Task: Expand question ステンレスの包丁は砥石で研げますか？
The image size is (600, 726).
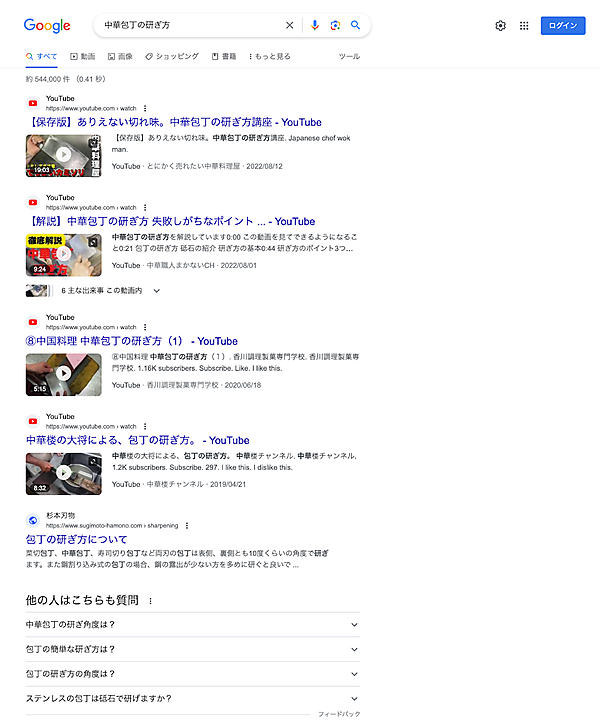Action: [190, 698]
